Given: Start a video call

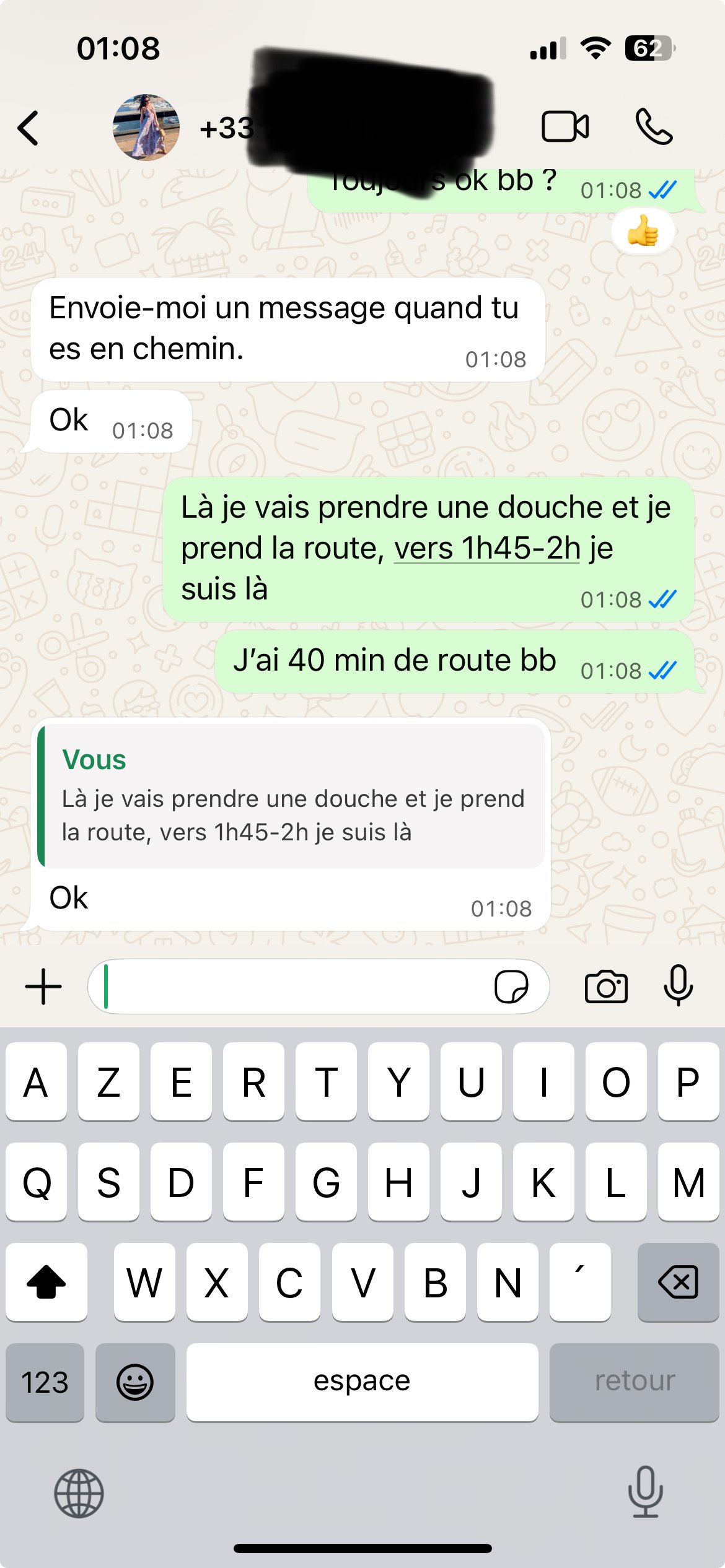Looking at the screenshot, I should (565, 127).
